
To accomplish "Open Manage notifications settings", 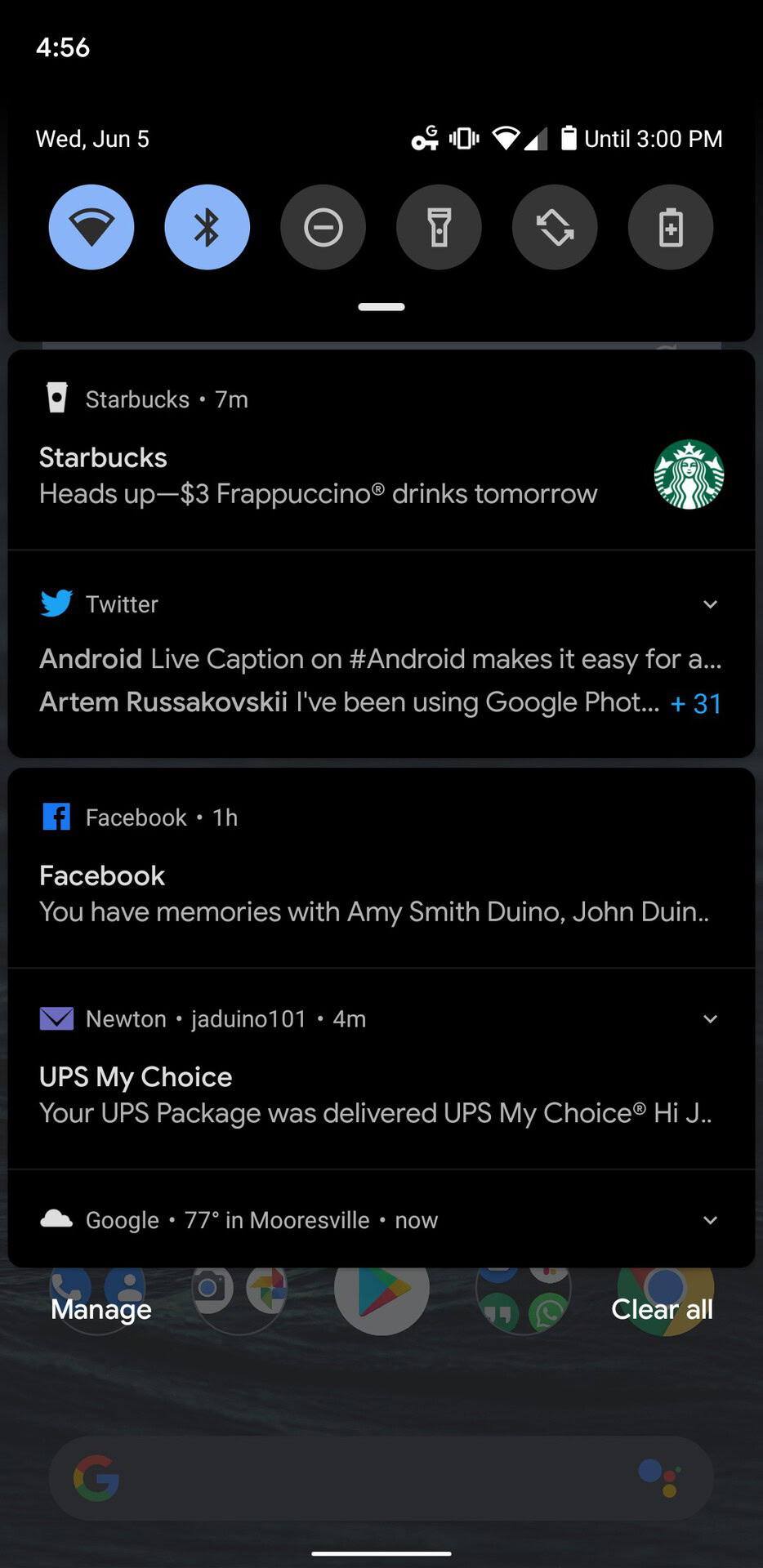I will [x=101, y=1309].
